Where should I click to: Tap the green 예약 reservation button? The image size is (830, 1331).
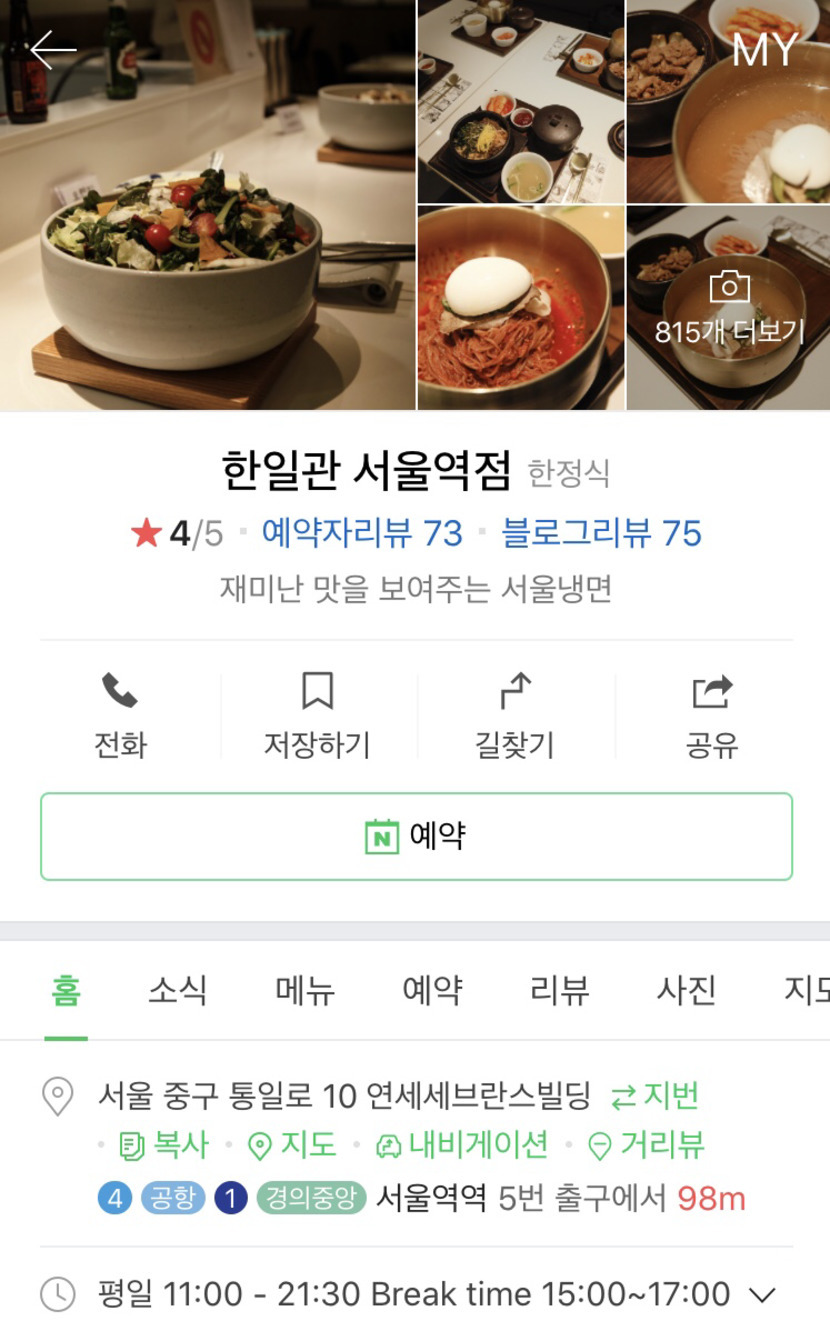(x=416, y=836)
